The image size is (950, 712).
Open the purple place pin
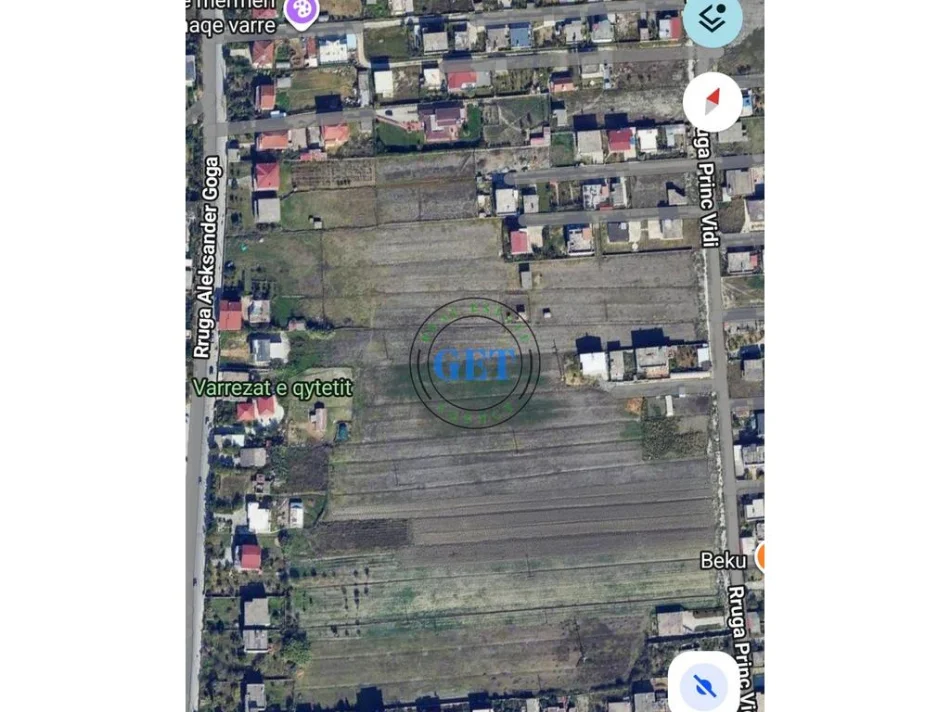click(x=300, y=12)
